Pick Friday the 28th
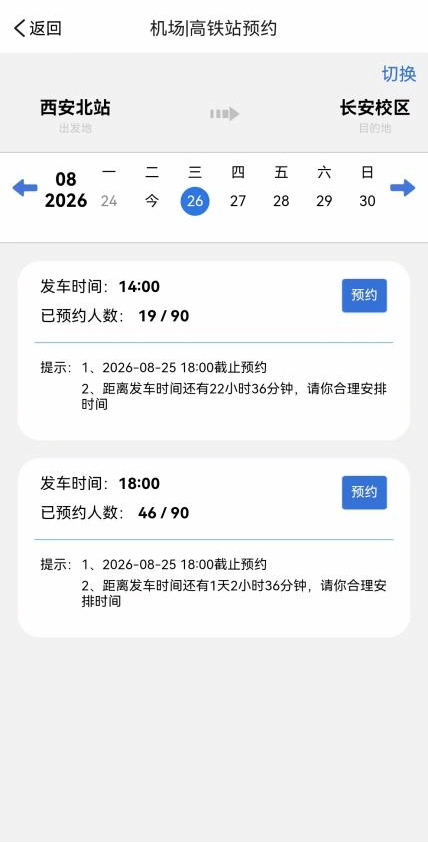Screen dimensions: 428x843 (x=281, y=201)
